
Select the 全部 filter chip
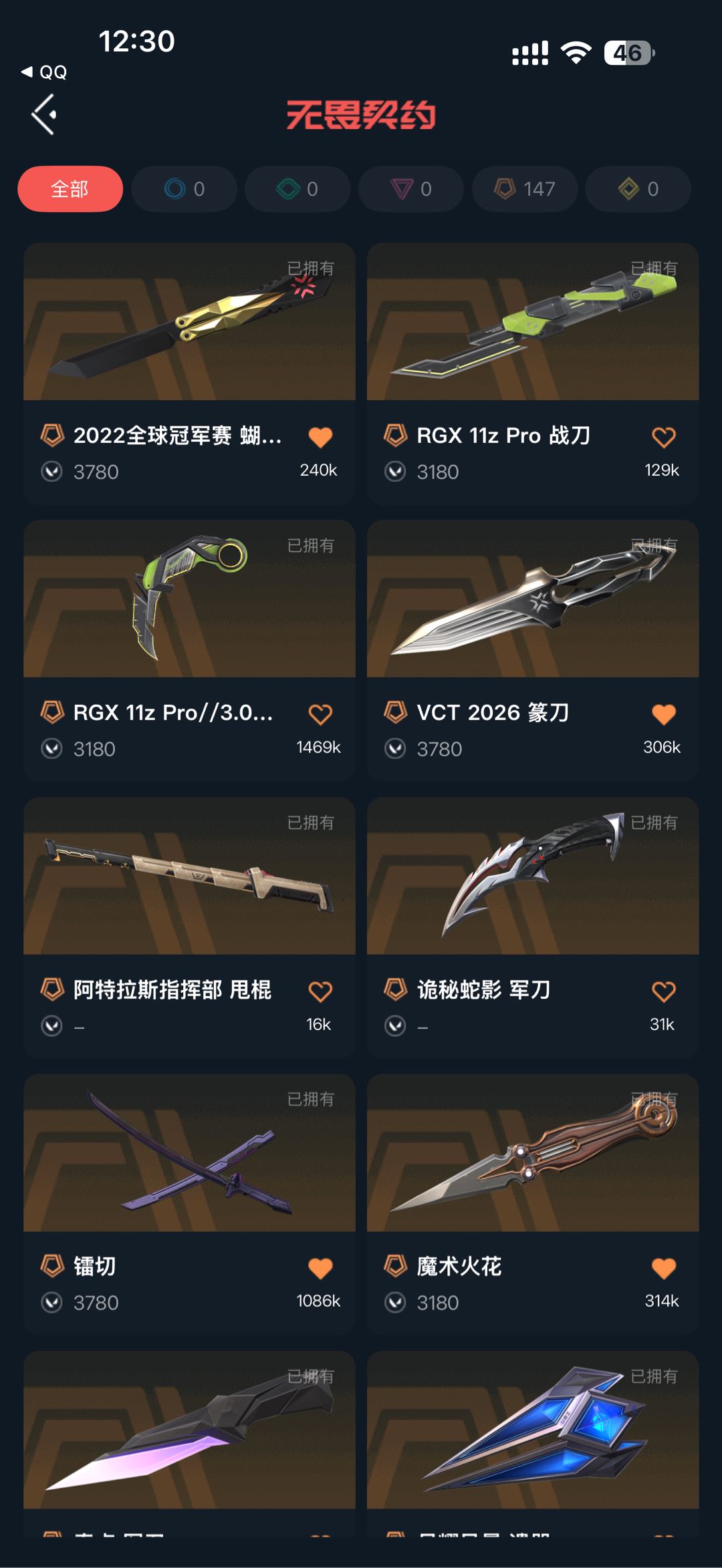point(70,189)
